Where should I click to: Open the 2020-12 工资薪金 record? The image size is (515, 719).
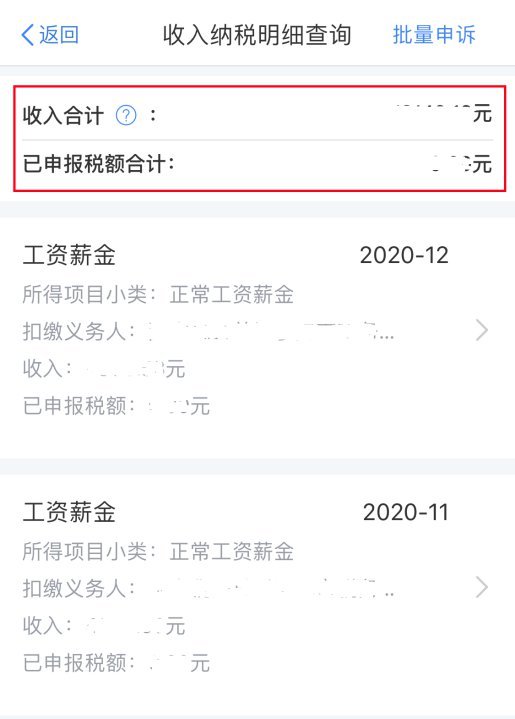pos(257,338)
